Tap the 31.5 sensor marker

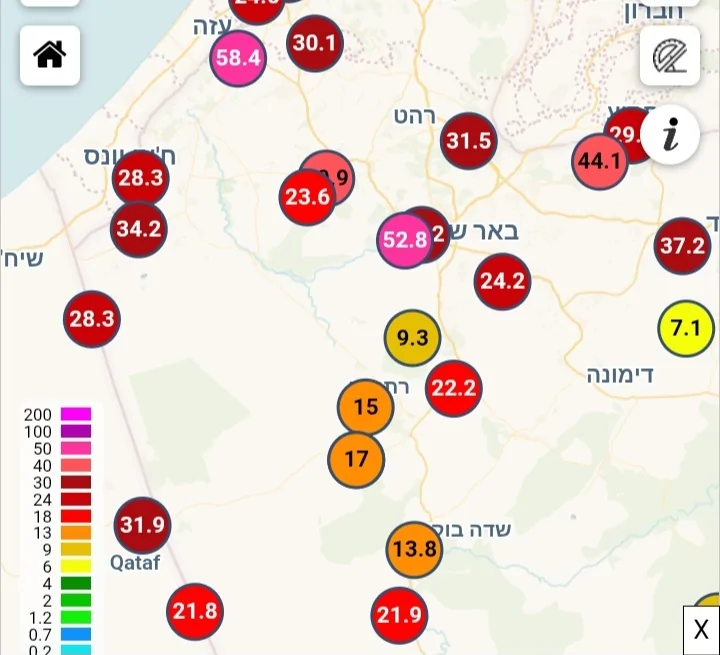point(469,141)
